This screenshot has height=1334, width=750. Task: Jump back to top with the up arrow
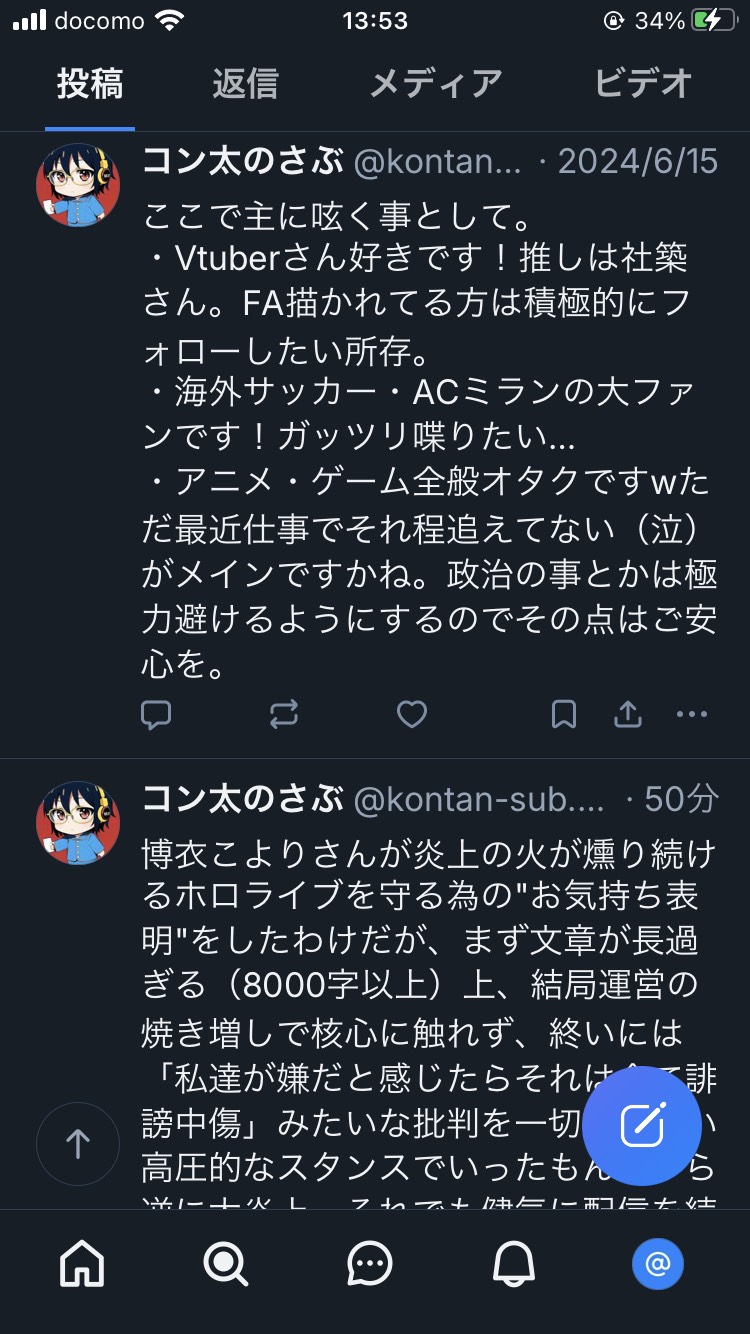pos(78,1144)
